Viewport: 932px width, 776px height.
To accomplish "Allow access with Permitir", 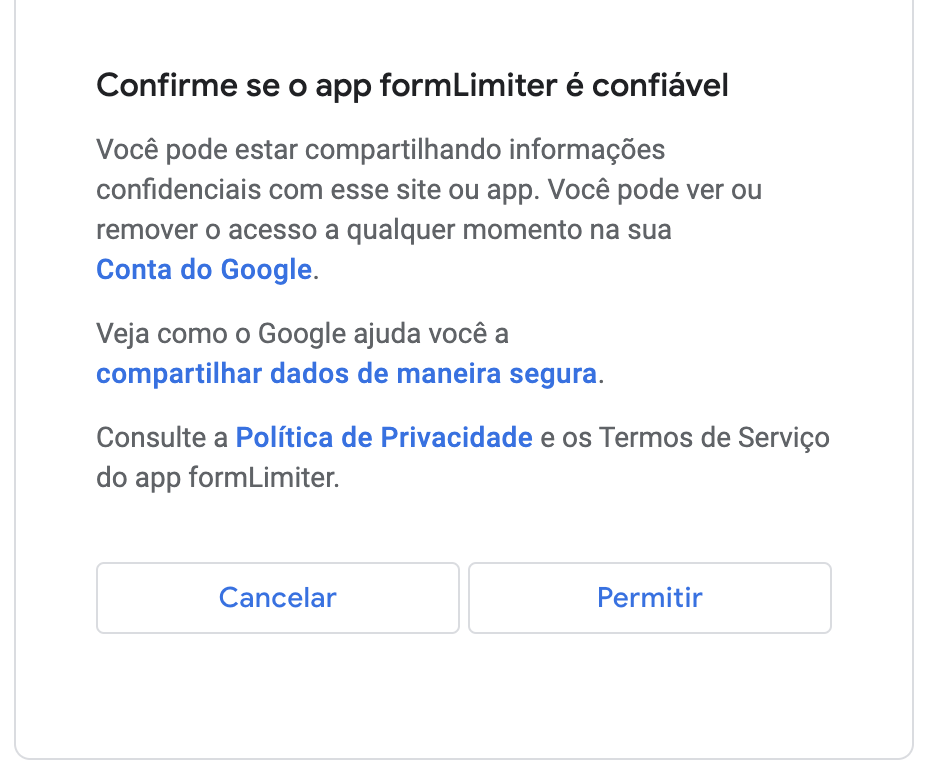I will click(649, 598).
